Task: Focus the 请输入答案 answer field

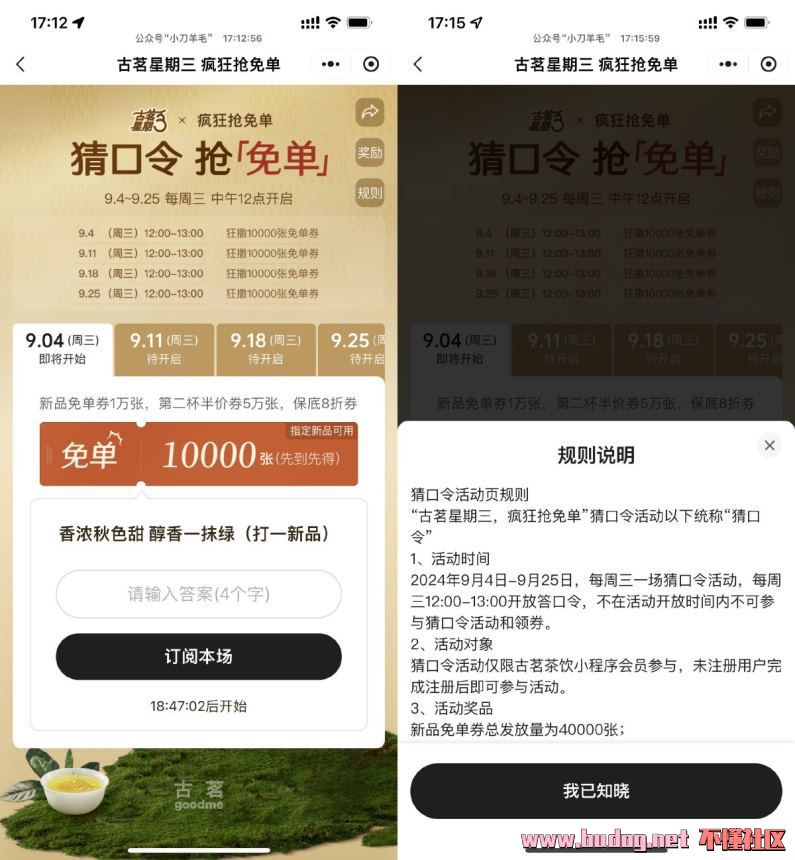Action: pos(198,594)
